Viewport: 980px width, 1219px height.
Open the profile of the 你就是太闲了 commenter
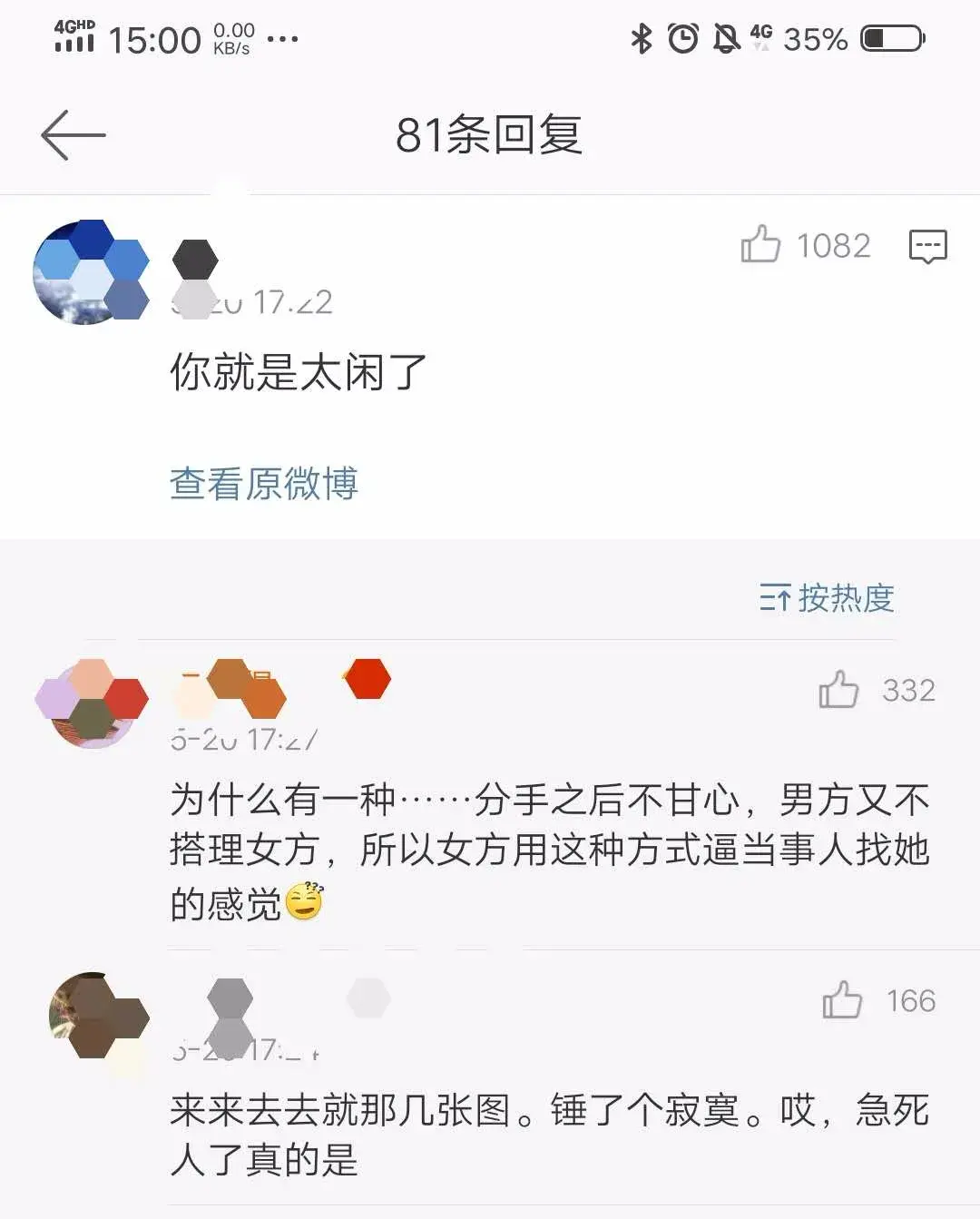[89, 272]
